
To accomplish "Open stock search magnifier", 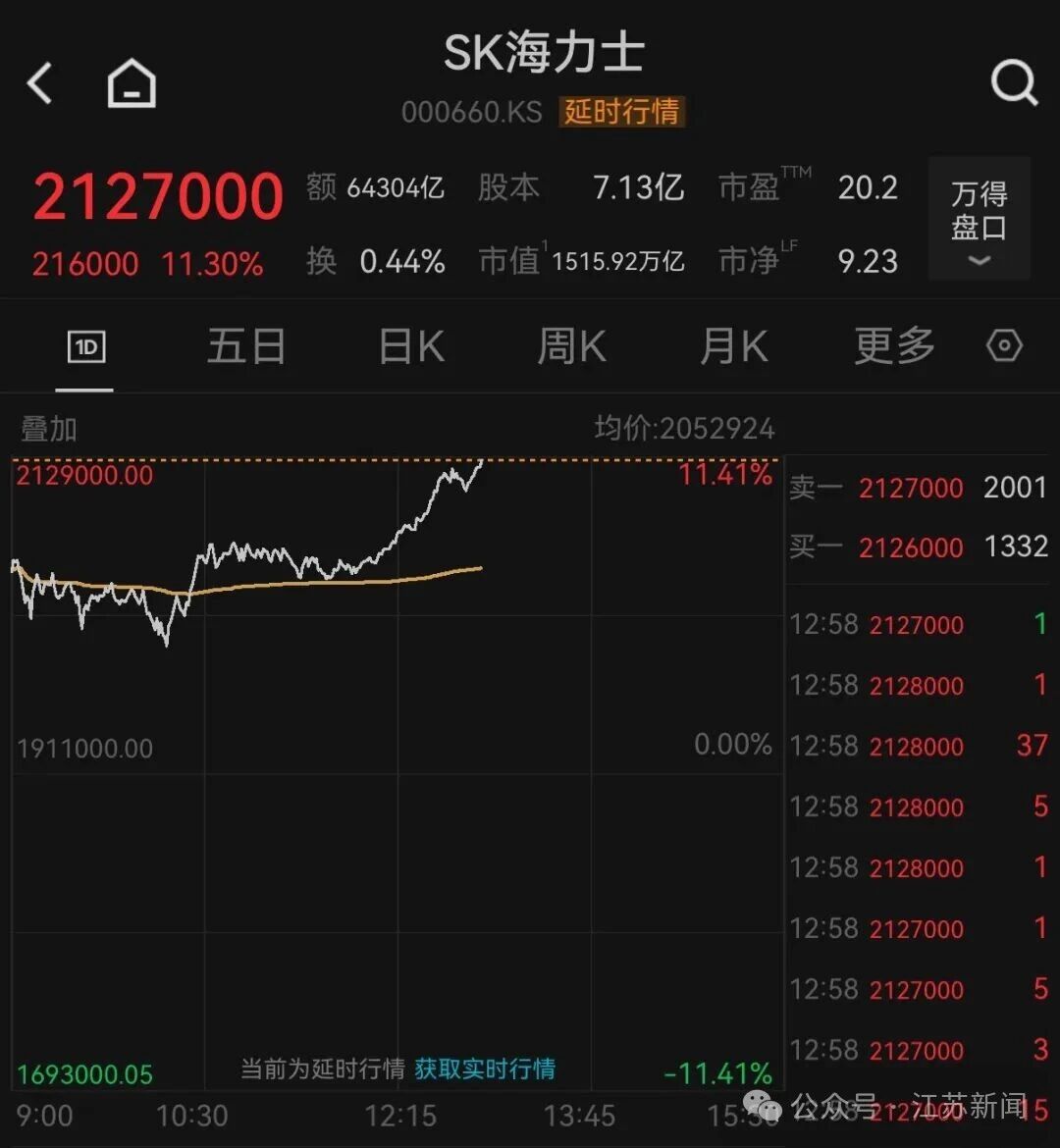I will (1015, 82).
